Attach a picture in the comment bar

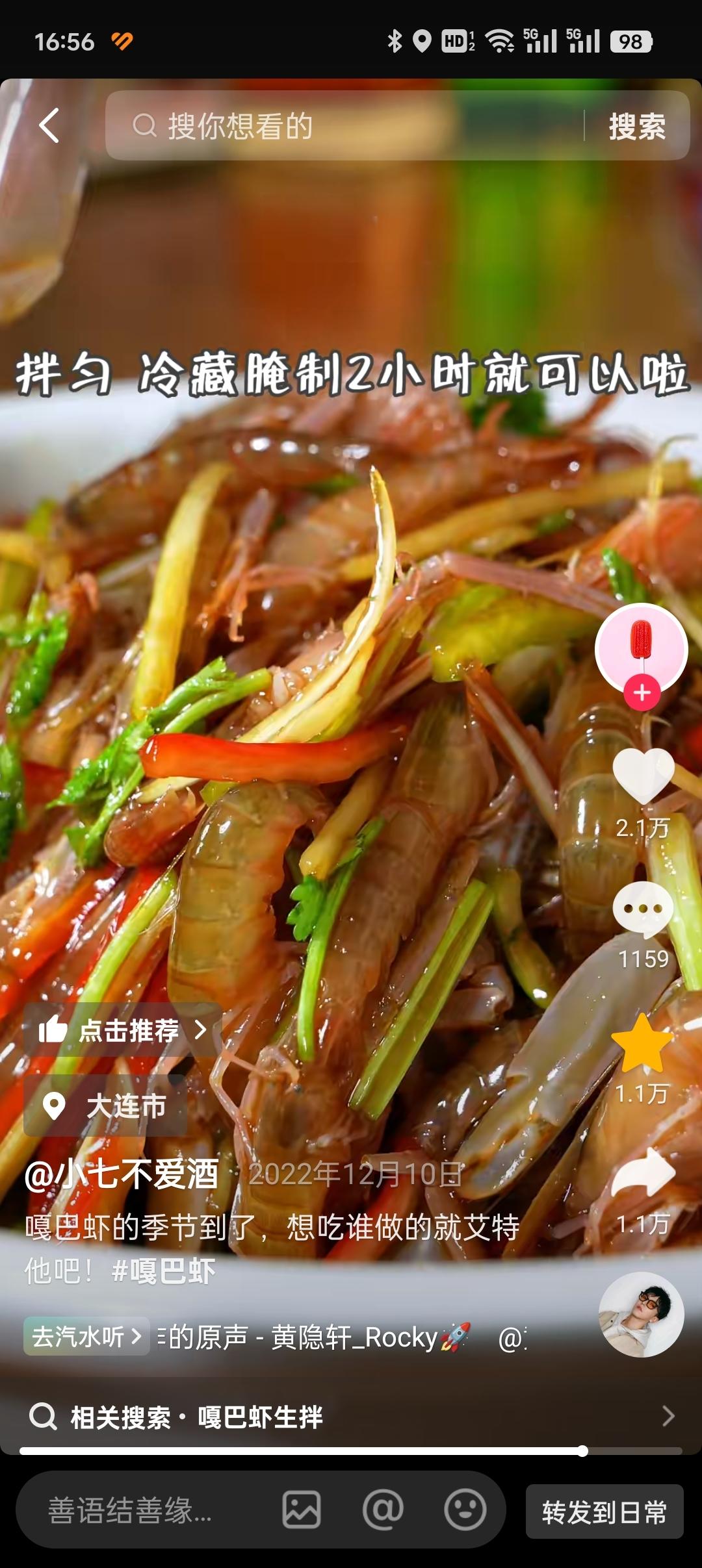point(301,1510)
